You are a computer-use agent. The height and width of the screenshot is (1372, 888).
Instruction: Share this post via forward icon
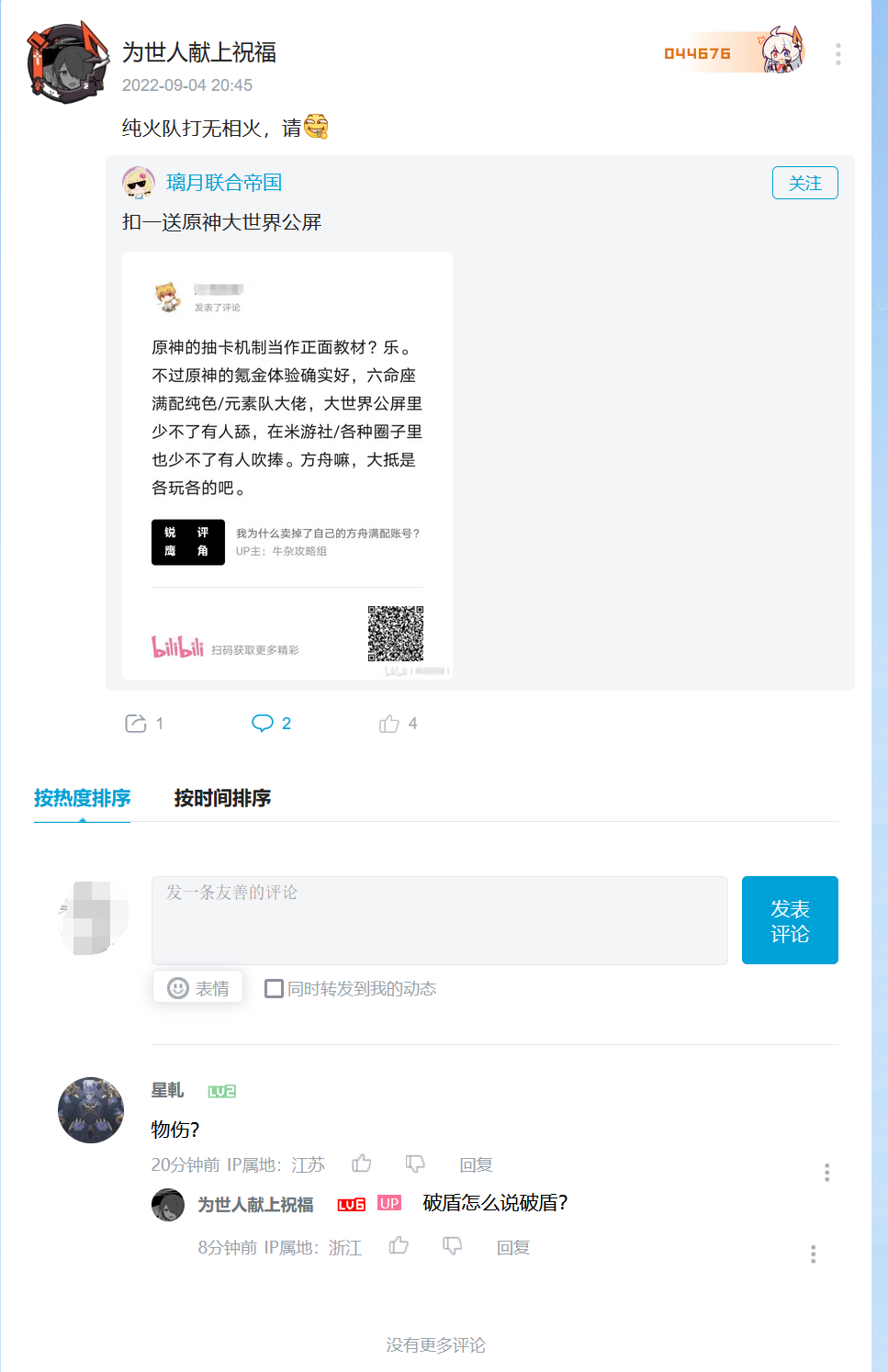[136, 724]
